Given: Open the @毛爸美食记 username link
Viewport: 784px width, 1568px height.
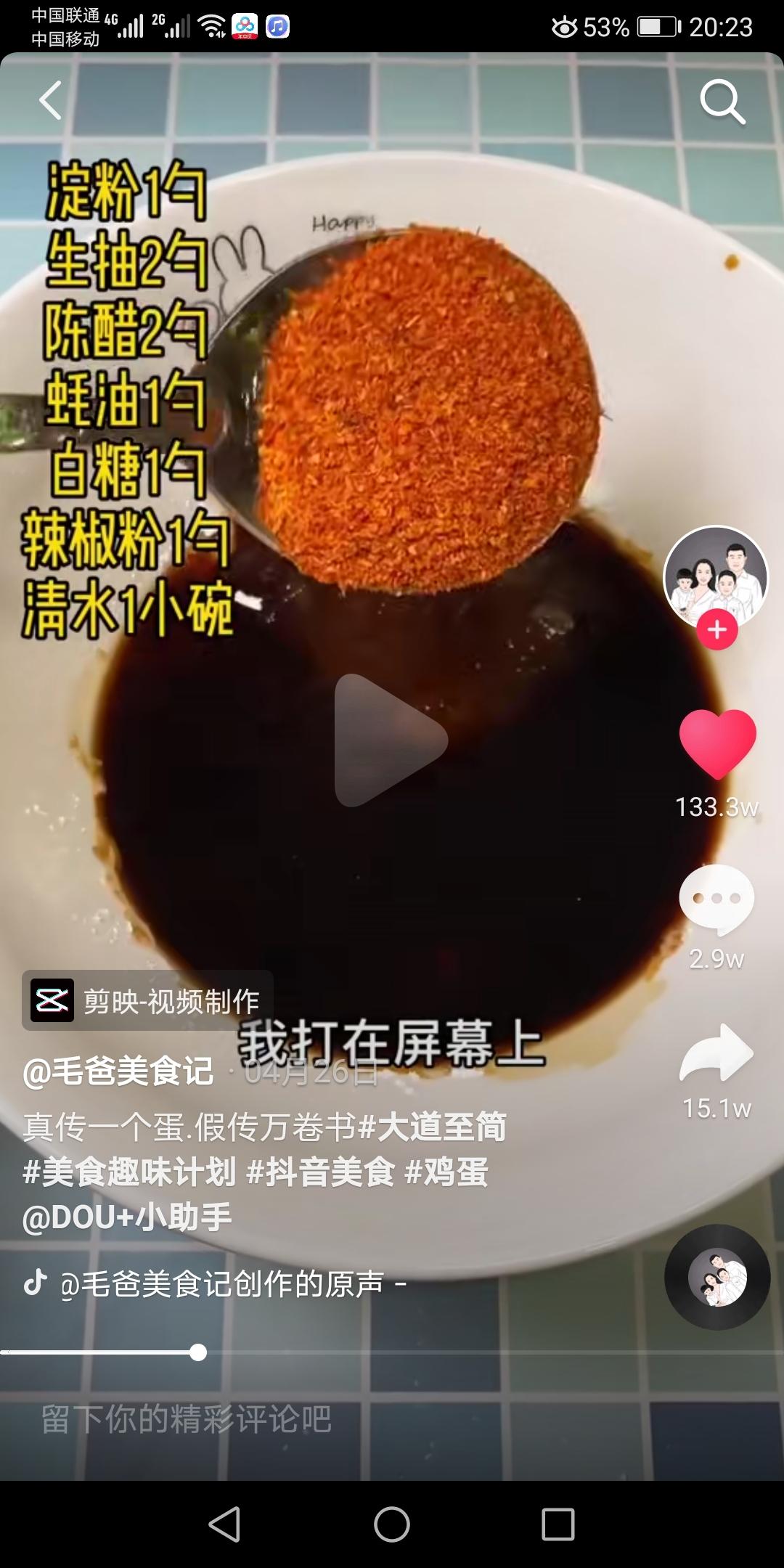Looking at the screenshot, I should [119, 1071].
